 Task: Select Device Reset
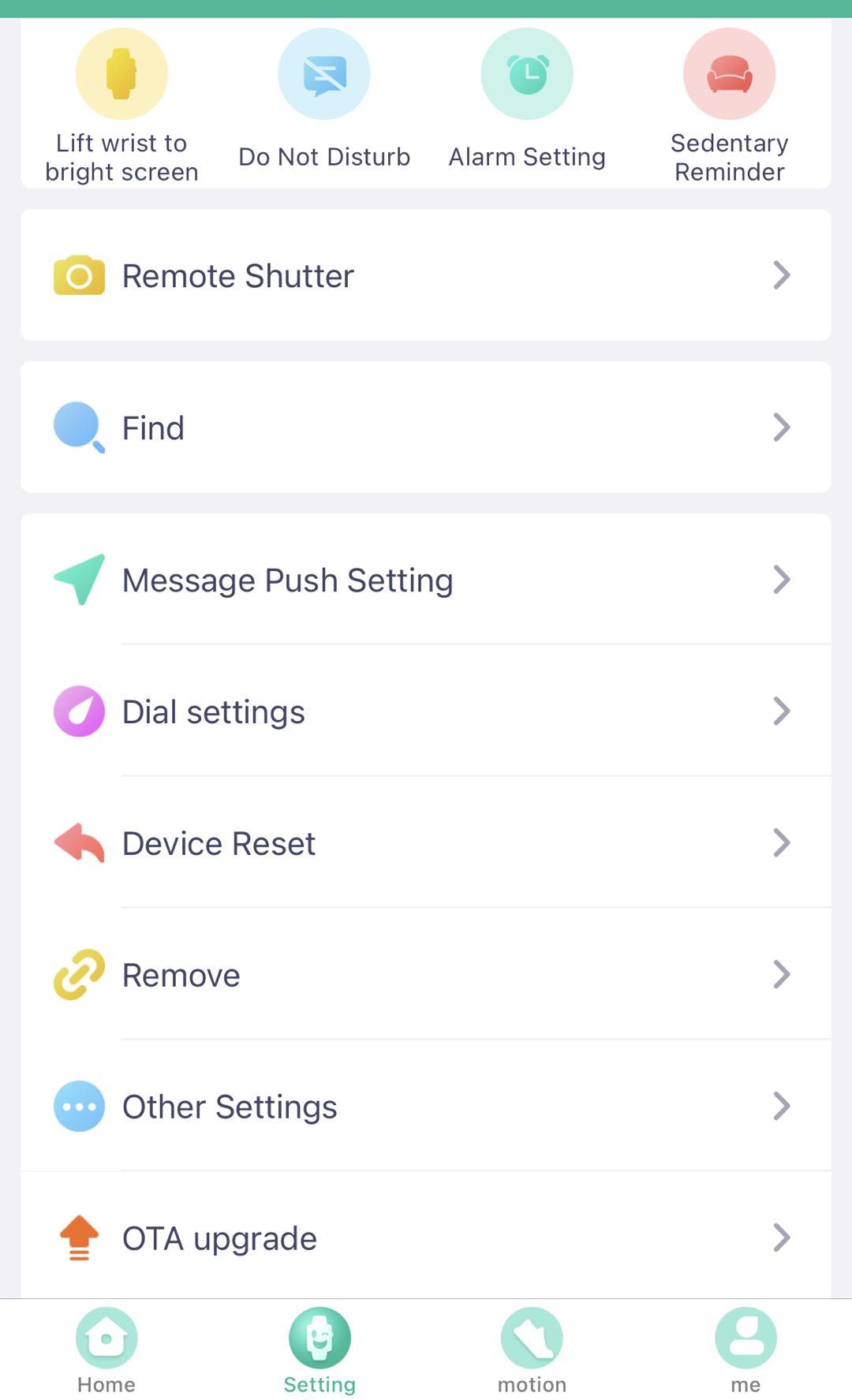pyautogui.click(x=426, y=843)
